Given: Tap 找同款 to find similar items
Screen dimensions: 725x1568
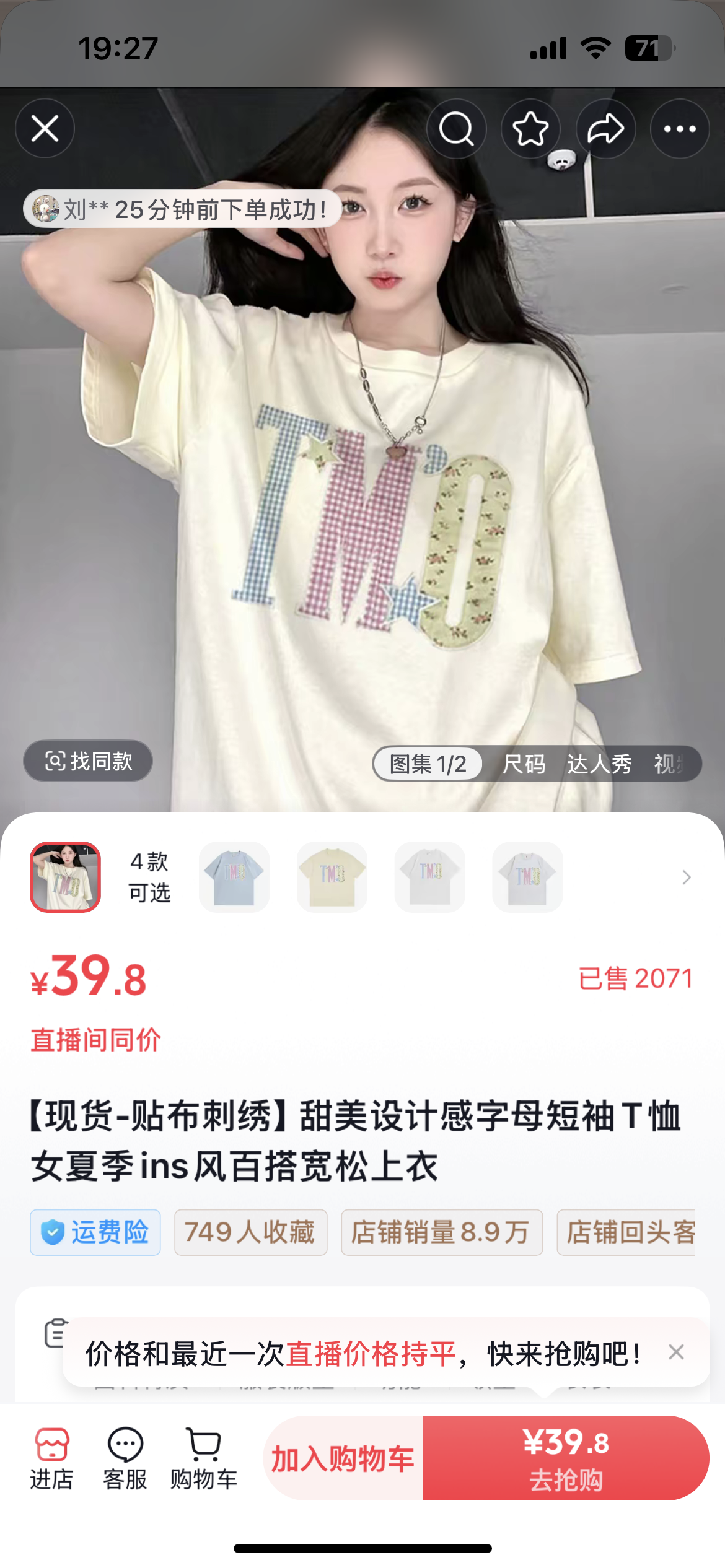Looking at the screenshot, I should (88, 761).
